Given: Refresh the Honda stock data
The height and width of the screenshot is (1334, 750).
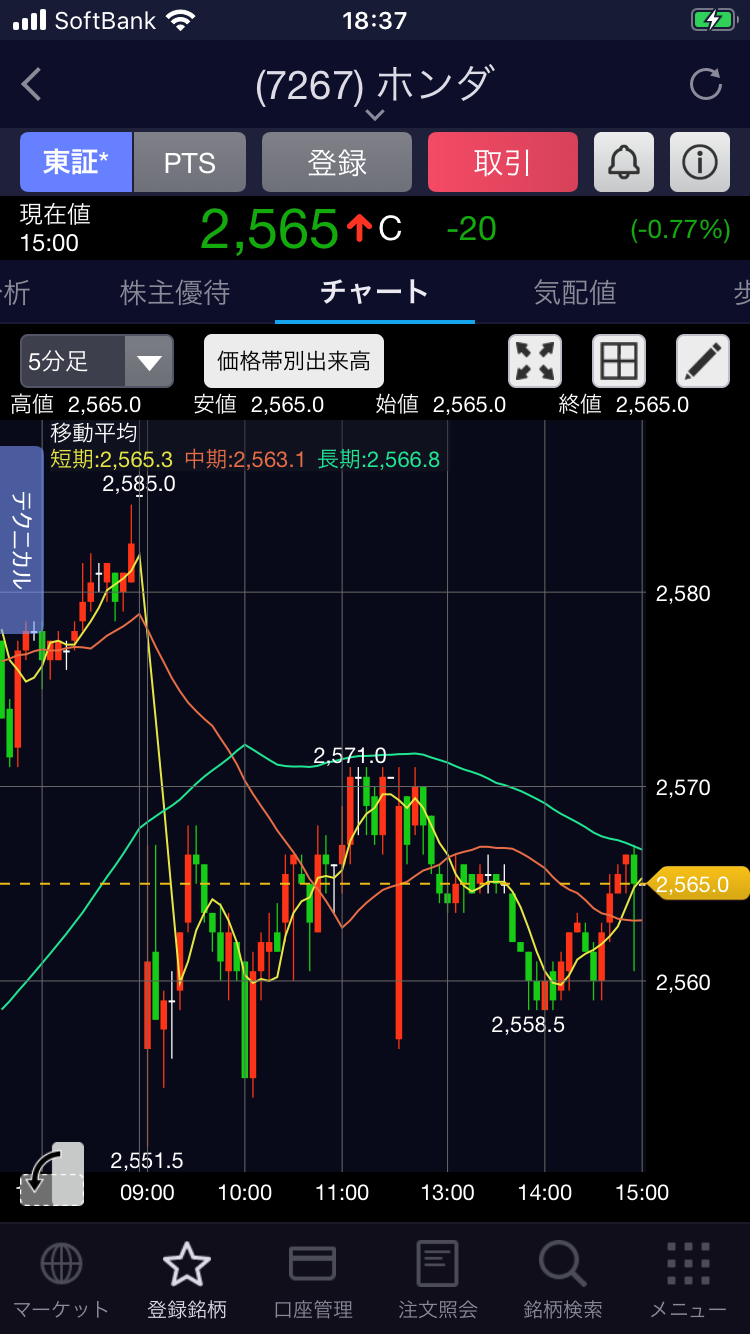Looking at the screenshot, I should click(x=706, y=84).
